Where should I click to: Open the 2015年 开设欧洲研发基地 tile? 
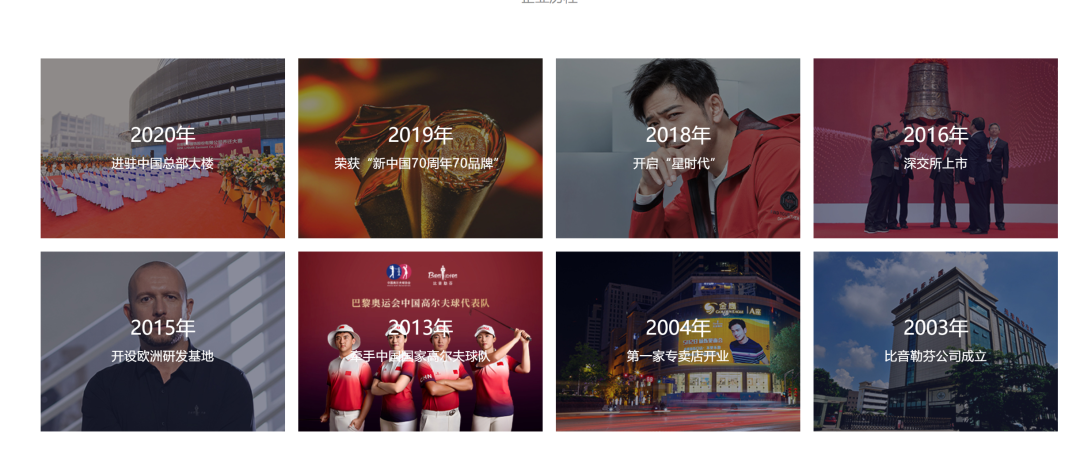[x=162, y=341]
